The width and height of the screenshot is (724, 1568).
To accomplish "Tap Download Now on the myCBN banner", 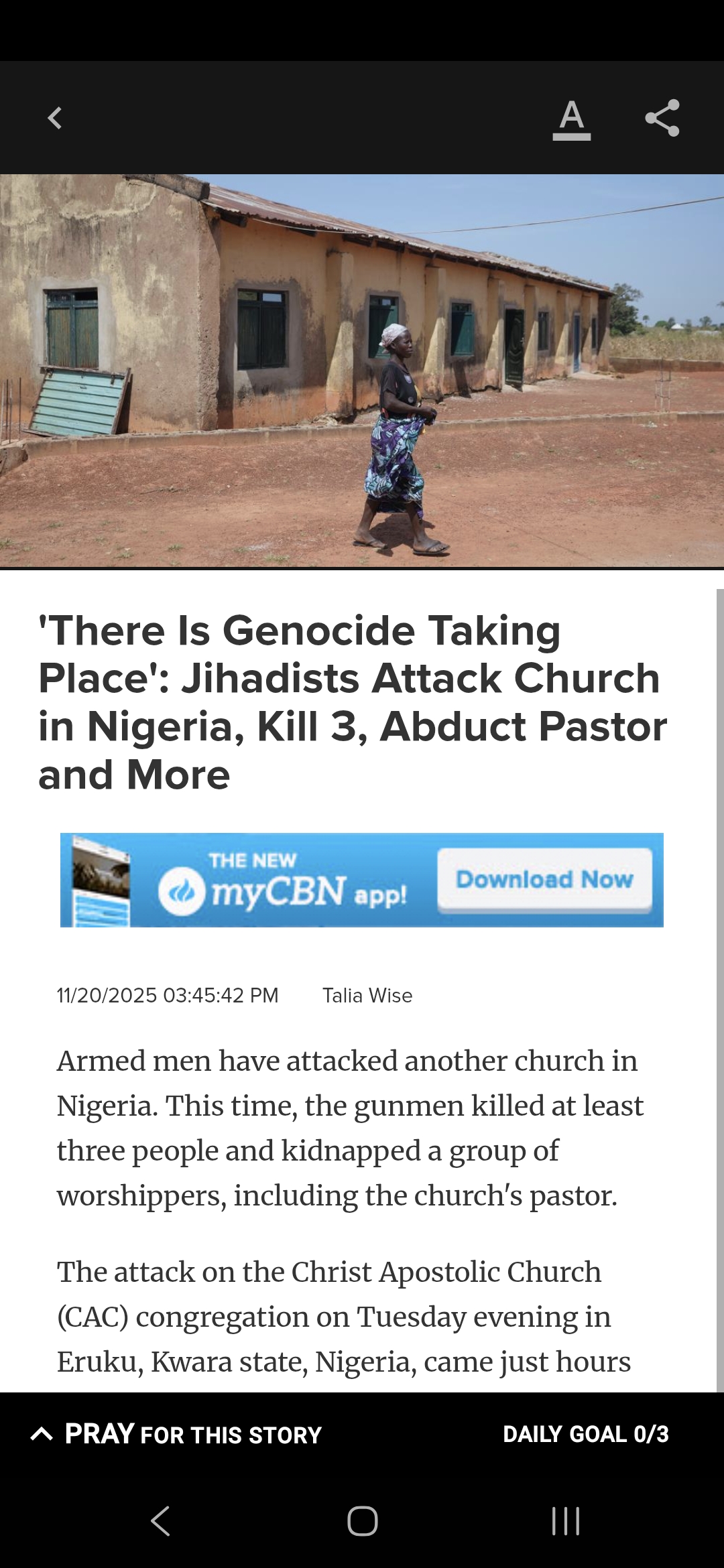I will [544, 879].
